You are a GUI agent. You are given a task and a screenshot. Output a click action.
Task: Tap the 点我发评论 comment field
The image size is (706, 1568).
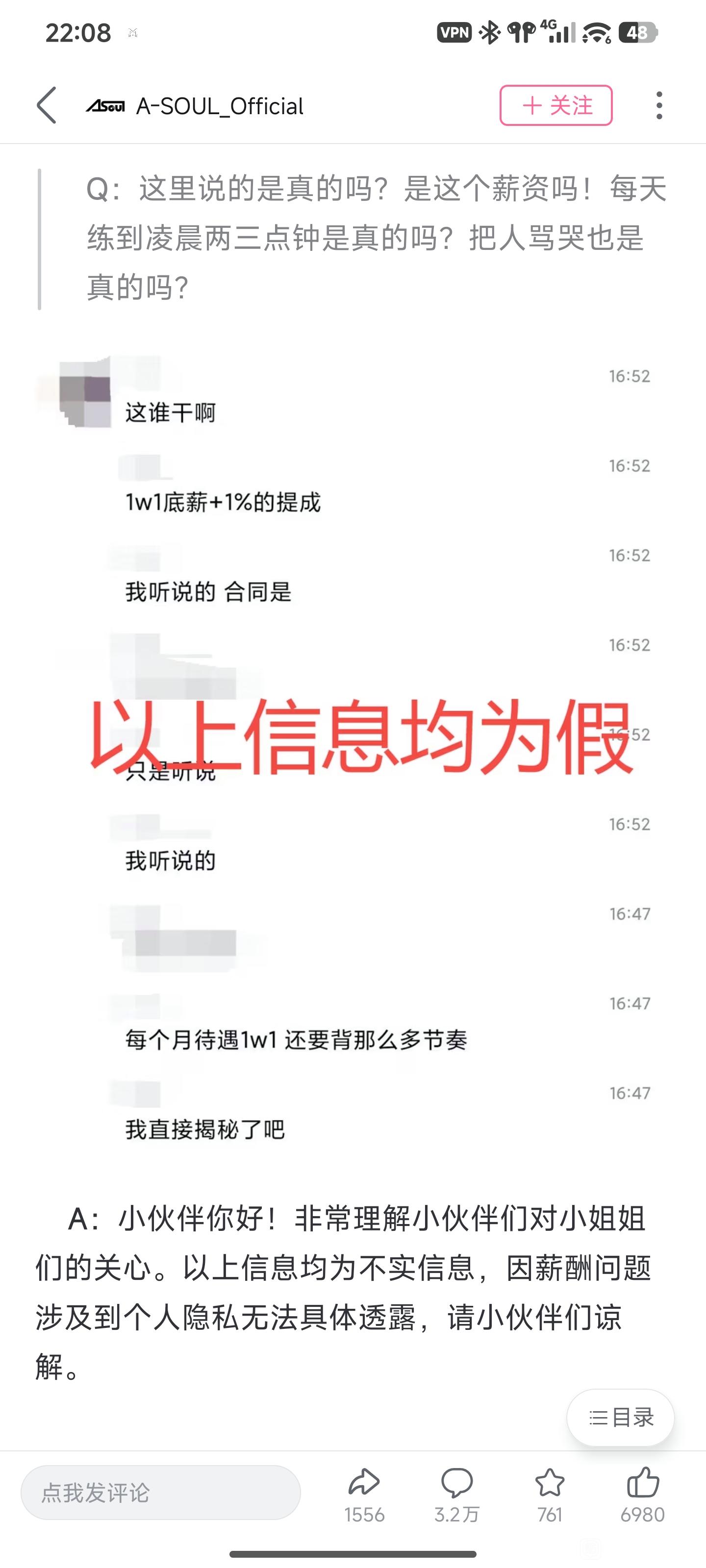[161, 1493]
